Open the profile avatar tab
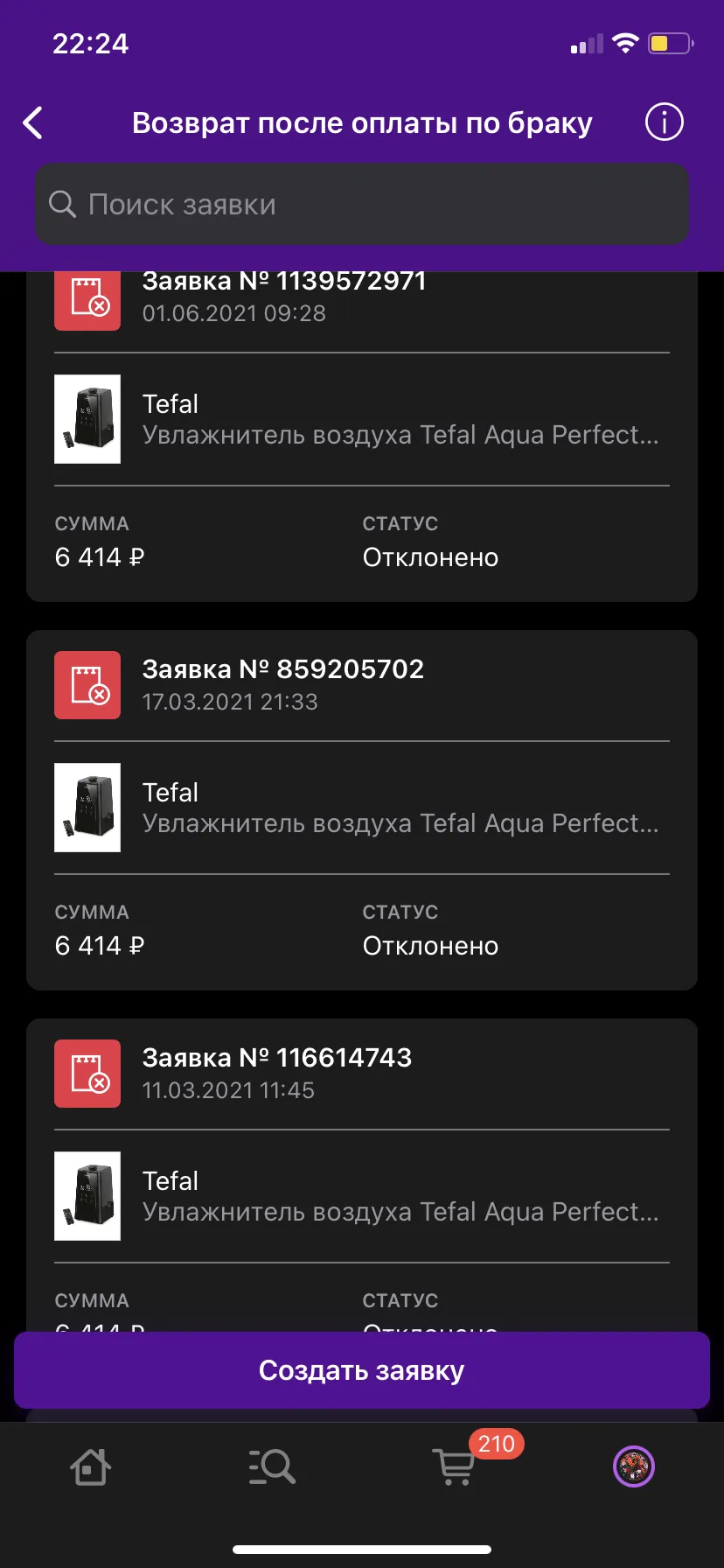Image resolution: width=724 pixels, height=1568 pixels. 634,1466
